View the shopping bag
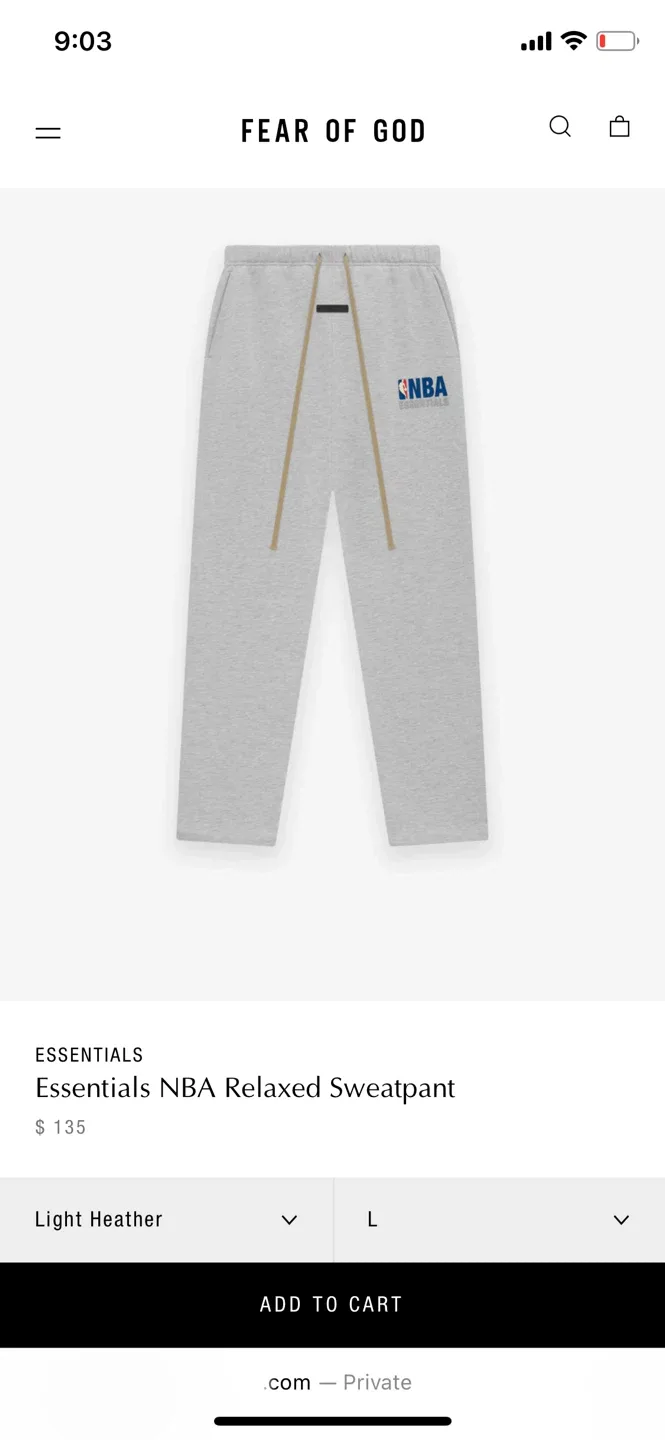This screenshot has width=665, height=1440. click(620, 127)
